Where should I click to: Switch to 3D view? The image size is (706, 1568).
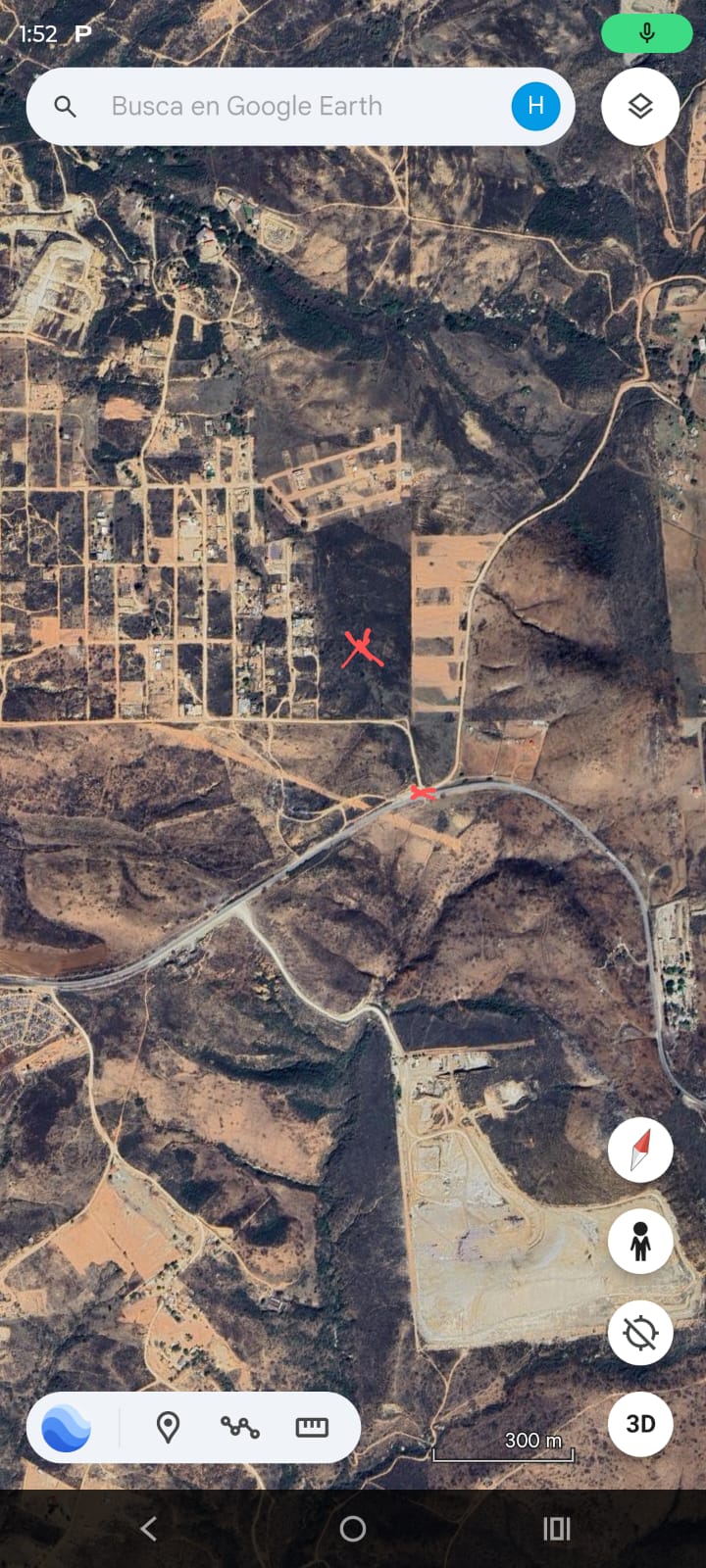pyautogui.click(x=640, y=1424)
